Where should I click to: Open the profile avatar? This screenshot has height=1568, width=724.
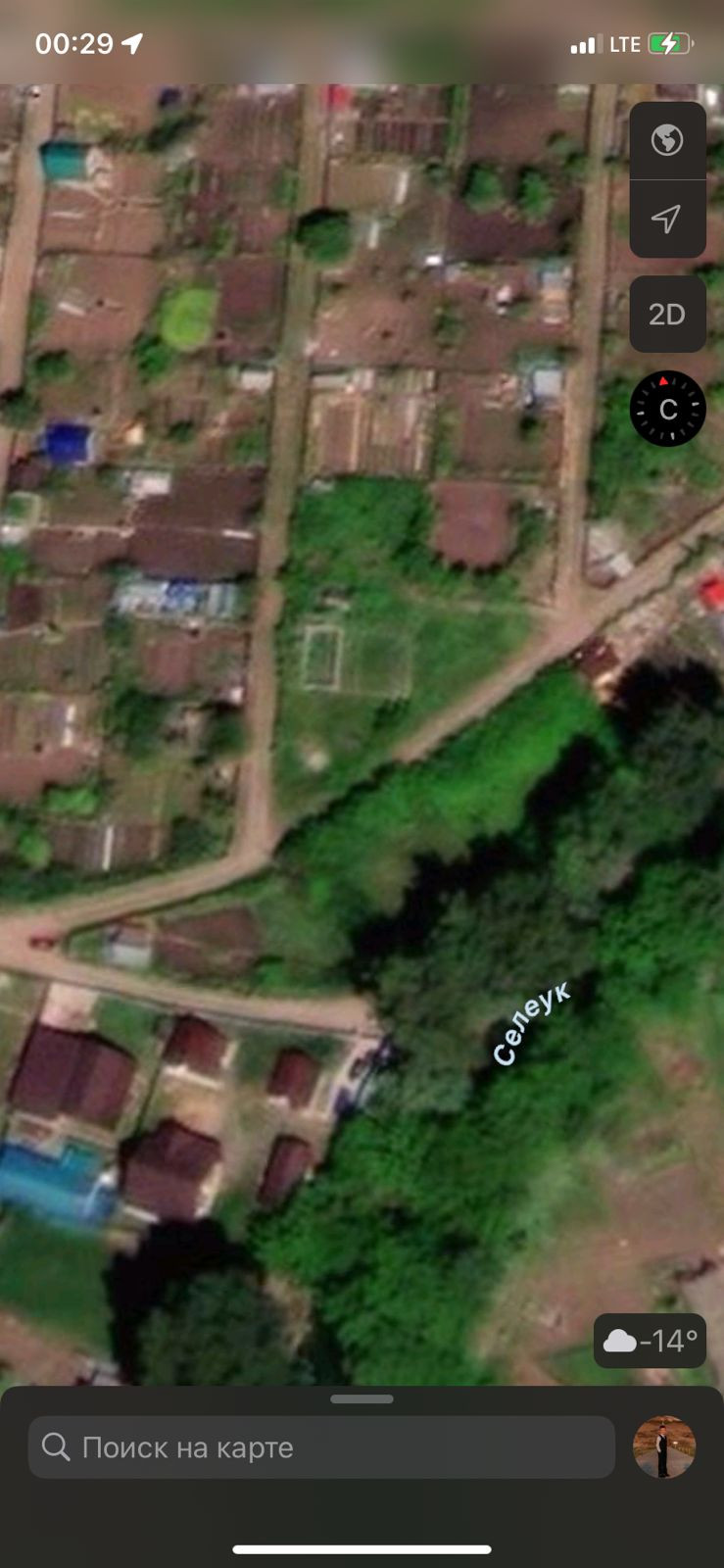(x=664, y=1446)
